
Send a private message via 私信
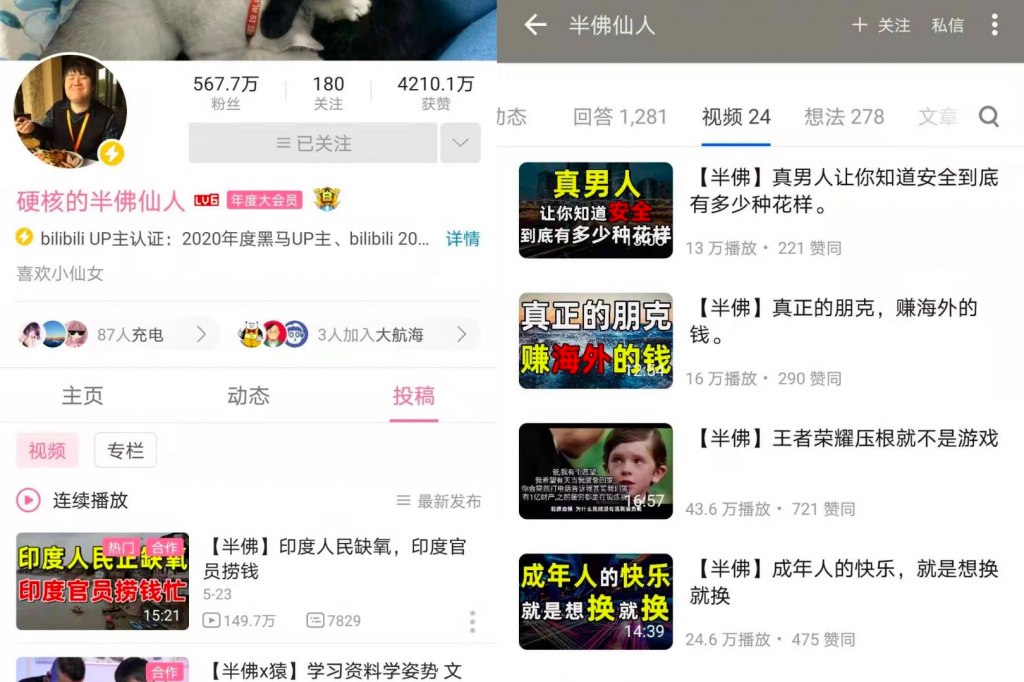coord(947,26)
